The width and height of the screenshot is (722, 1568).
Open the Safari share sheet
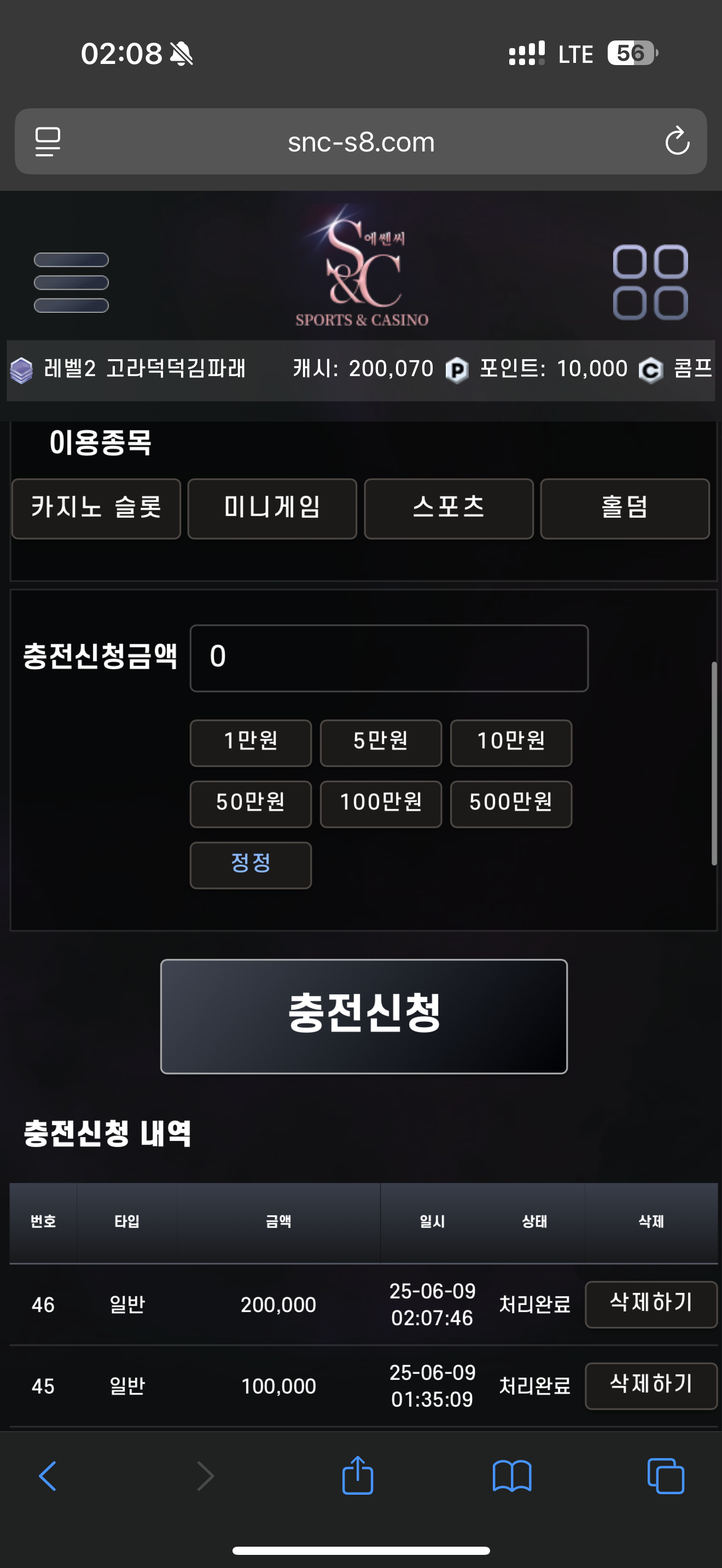click(x=358, y=1476)
